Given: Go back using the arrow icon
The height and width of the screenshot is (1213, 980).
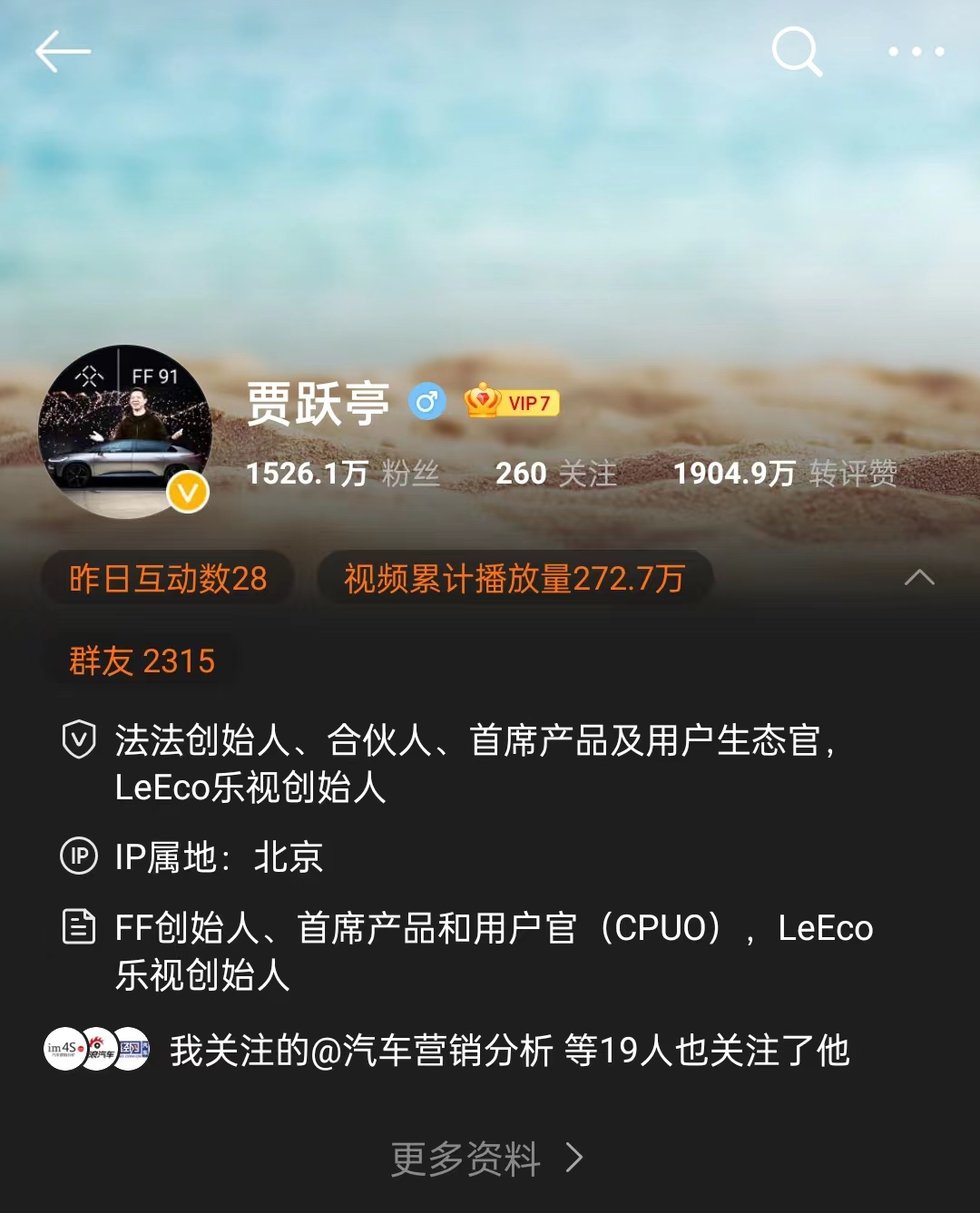Looking at the screenshot, I should 62,52.
